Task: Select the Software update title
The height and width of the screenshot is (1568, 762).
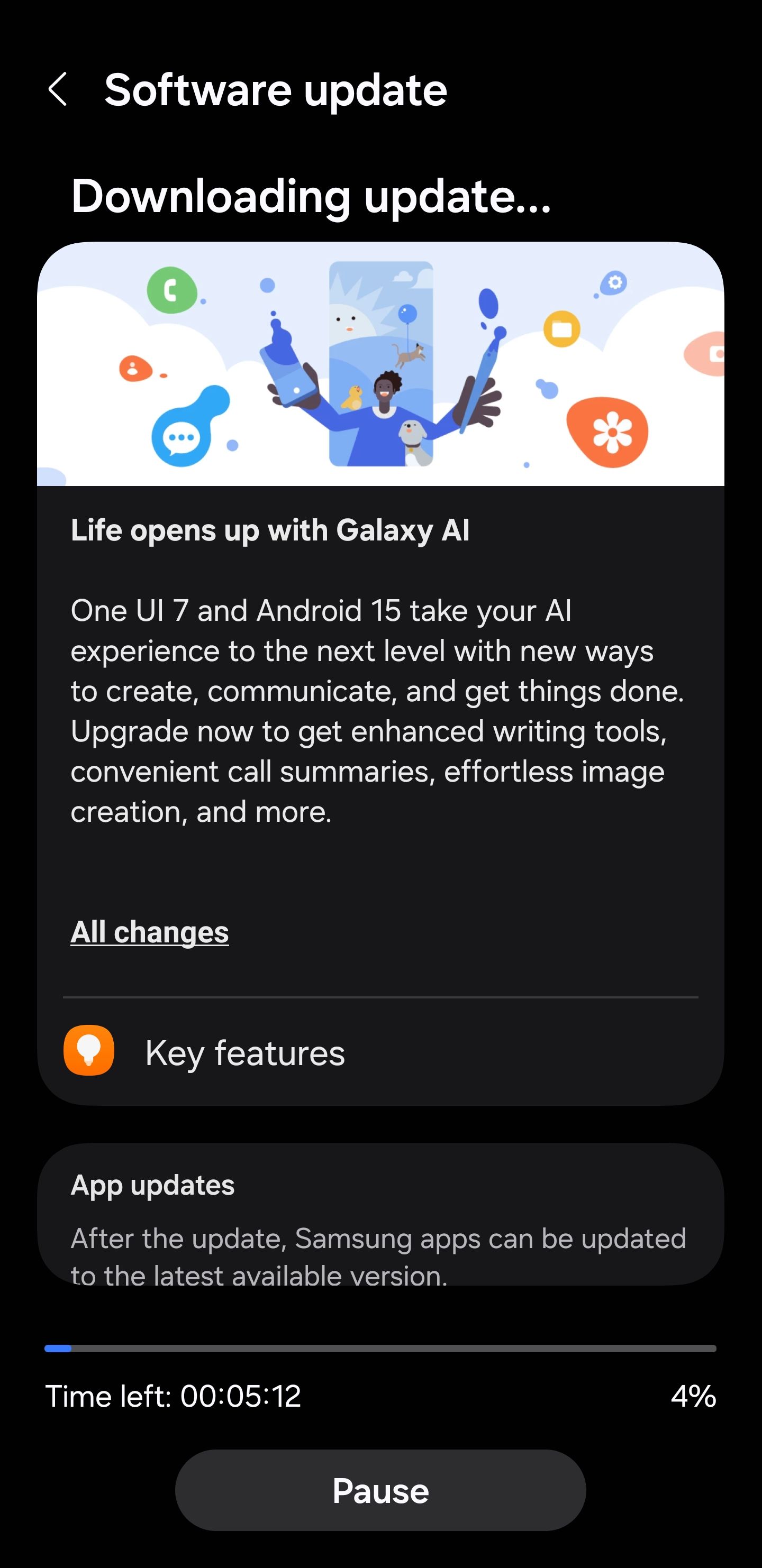Action: [275, 90]
